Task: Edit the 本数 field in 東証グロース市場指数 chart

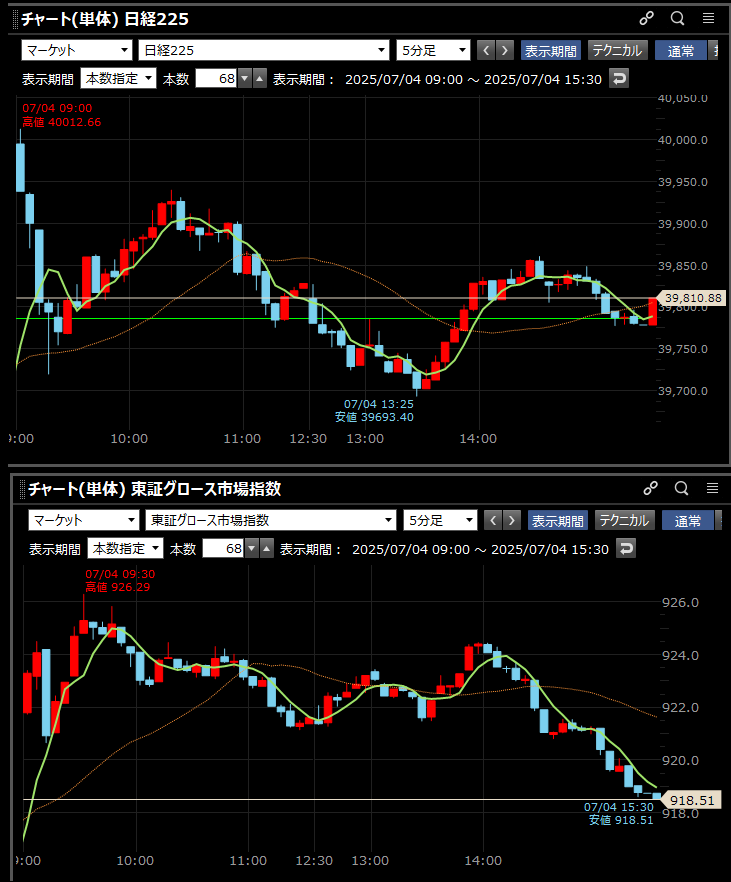Action: (222, 549)
